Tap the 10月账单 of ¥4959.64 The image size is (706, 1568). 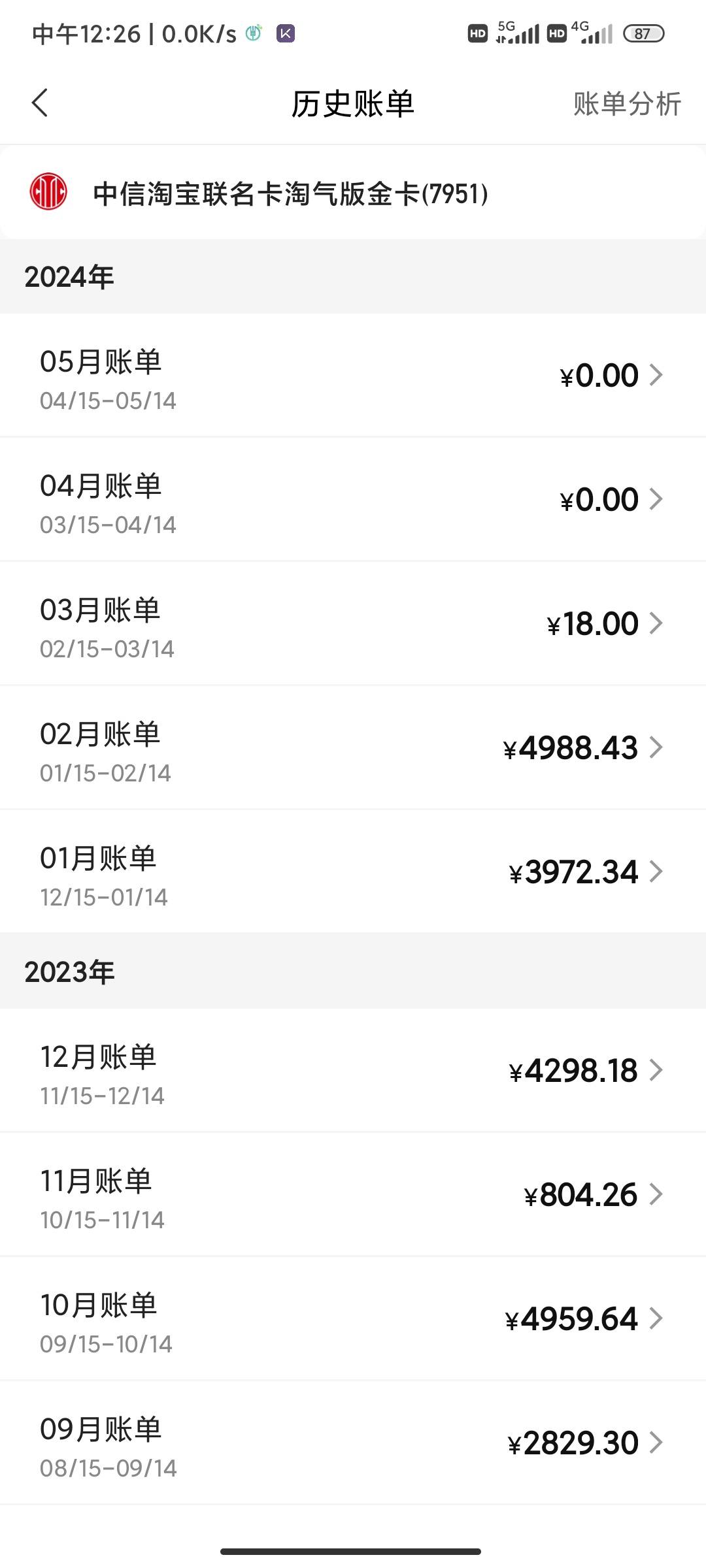point(353,1319)
